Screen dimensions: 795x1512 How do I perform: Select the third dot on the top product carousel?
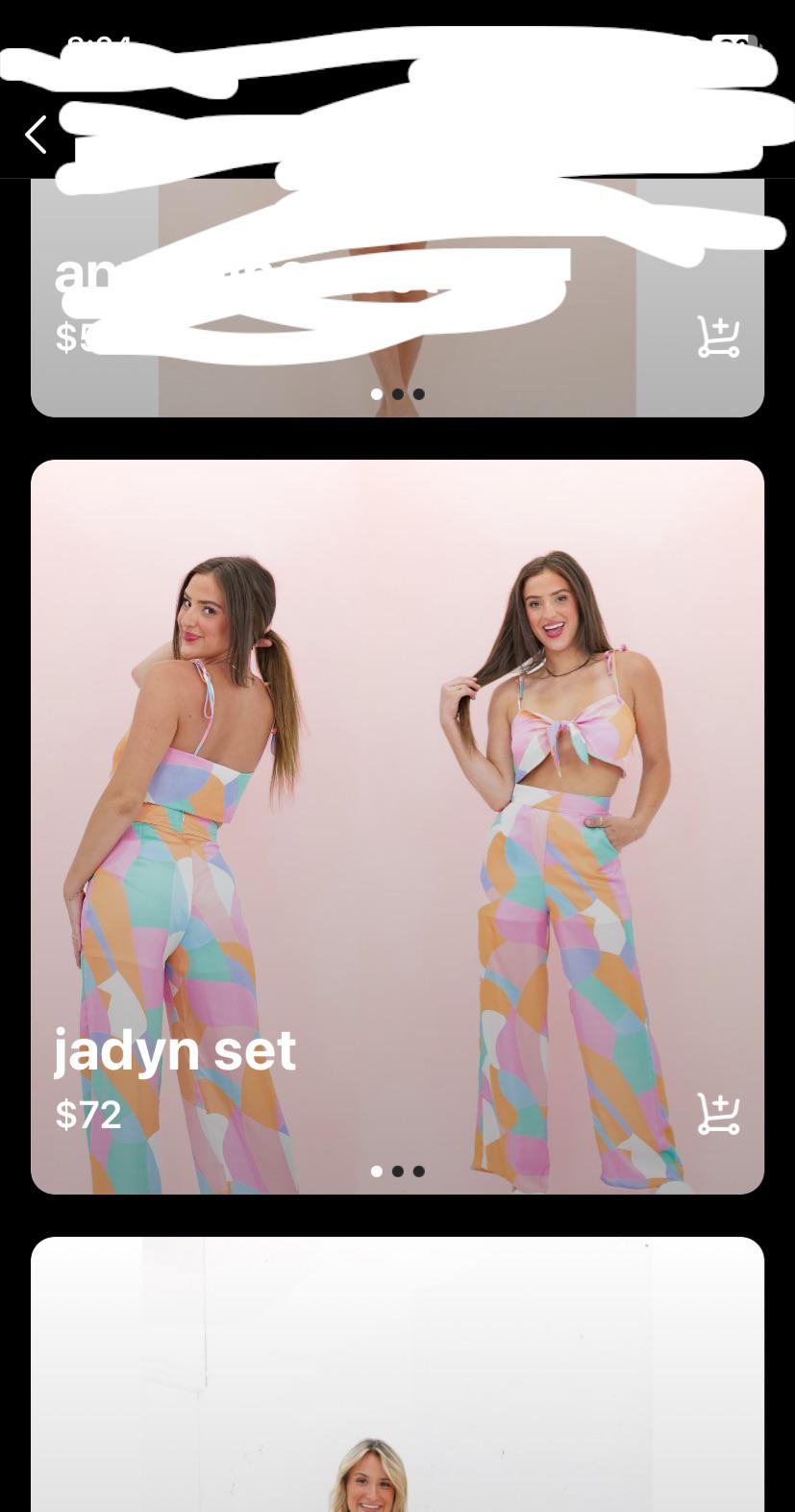(x=419, y=393)
